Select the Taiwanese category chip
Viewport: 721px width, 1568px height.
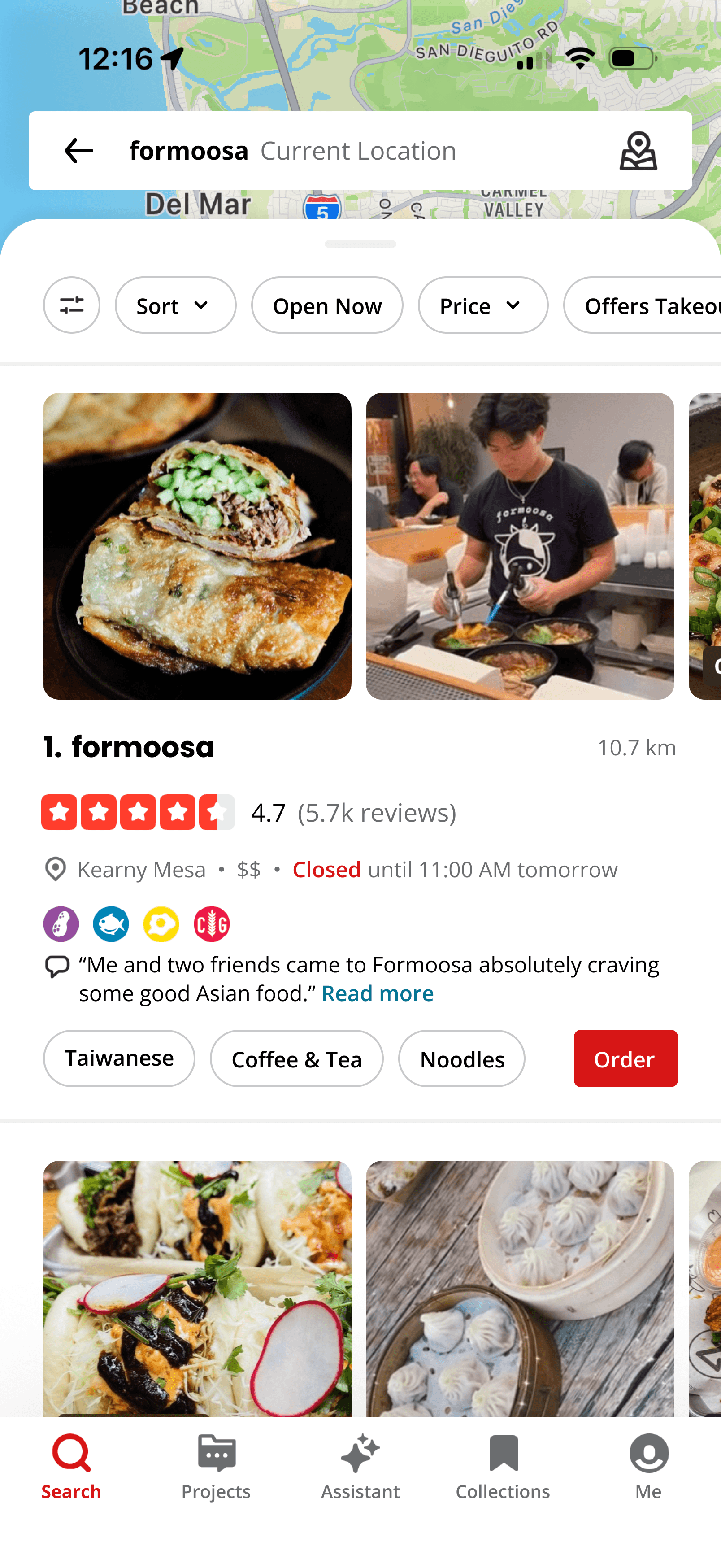pyautogui.click(x=119, y=1058)
